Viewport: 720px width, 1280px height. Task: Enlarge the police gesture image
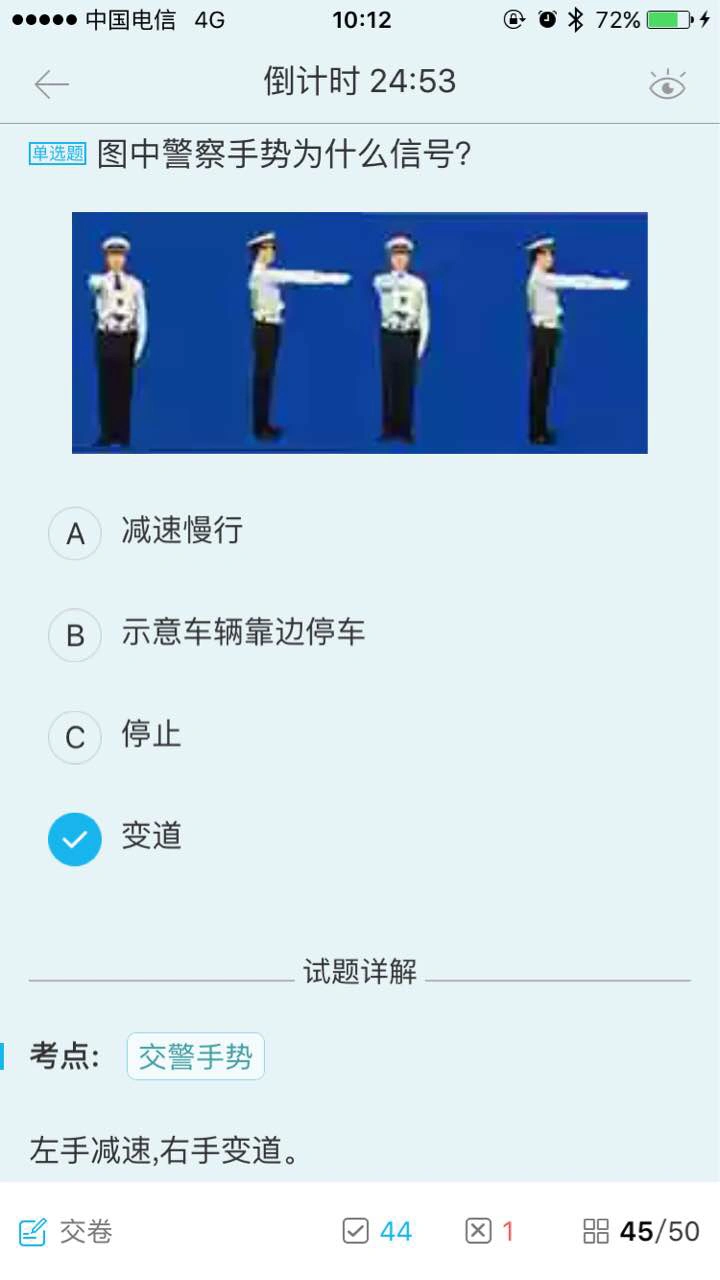pos(360,333)
